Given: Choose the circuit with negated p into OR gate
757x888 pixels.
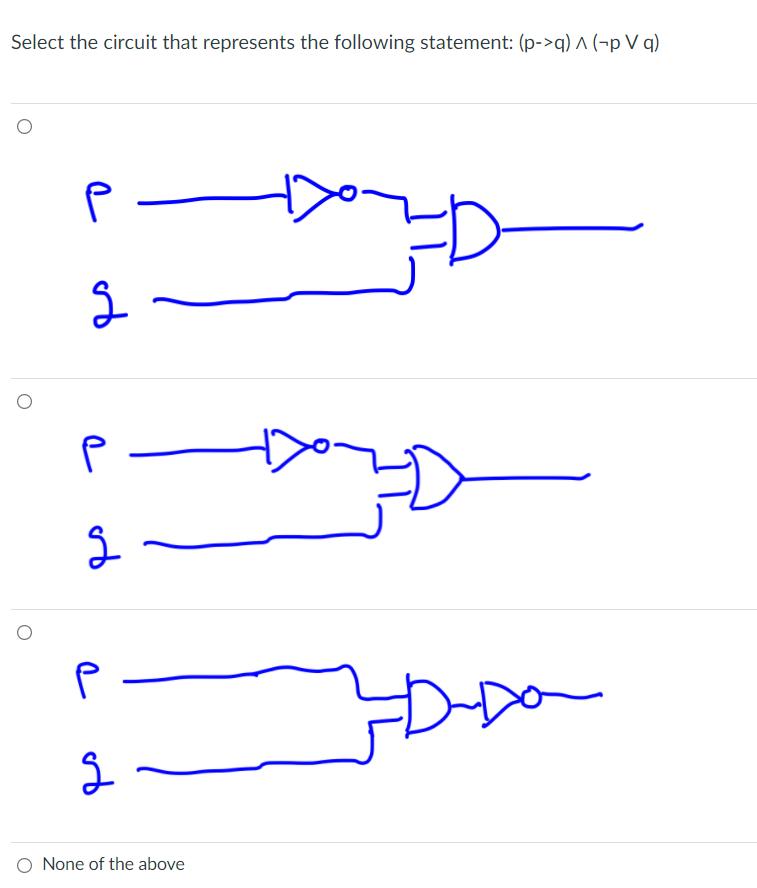Looking at the screenshot, I should pyautogui.click(x=25, y=402).
